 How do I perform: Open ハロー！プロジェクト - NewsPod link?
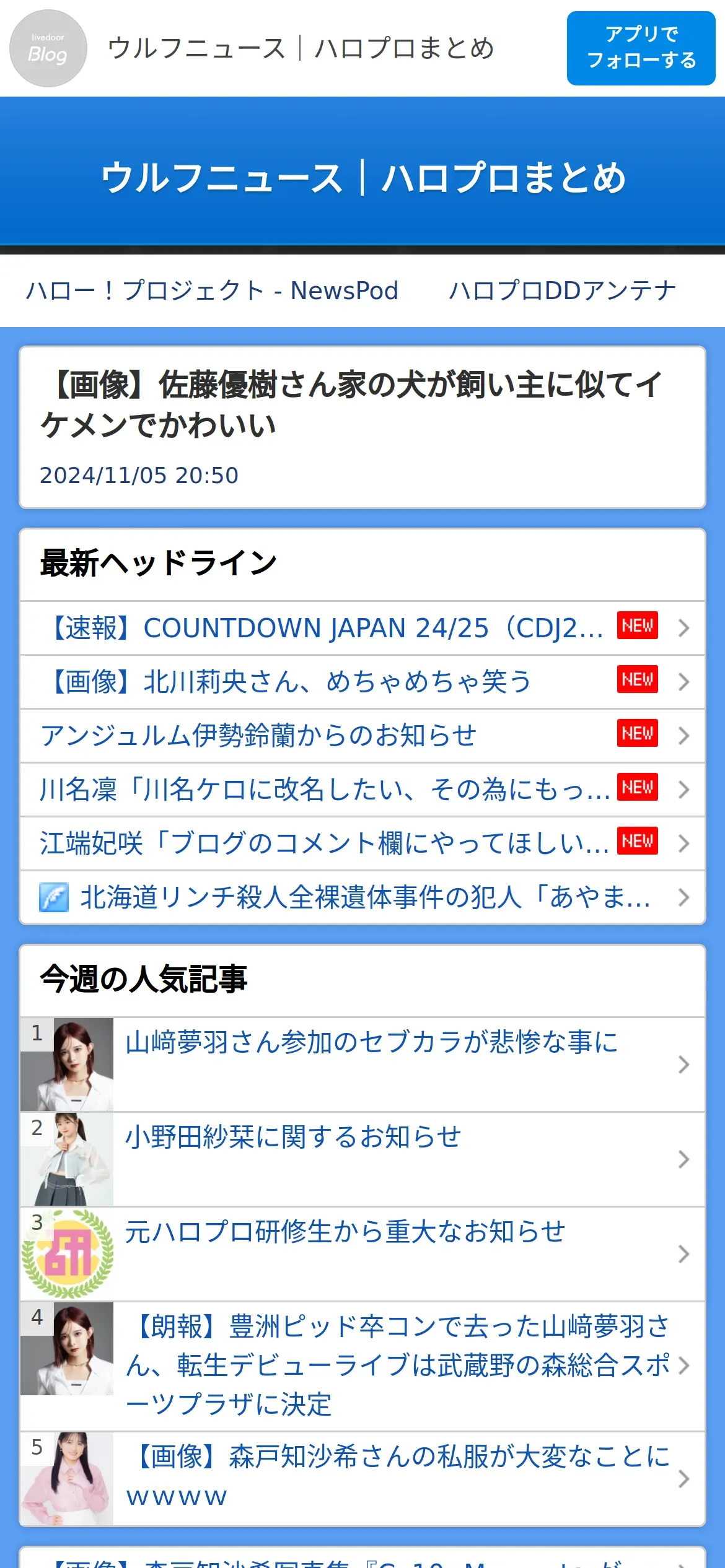click(212, 290)
